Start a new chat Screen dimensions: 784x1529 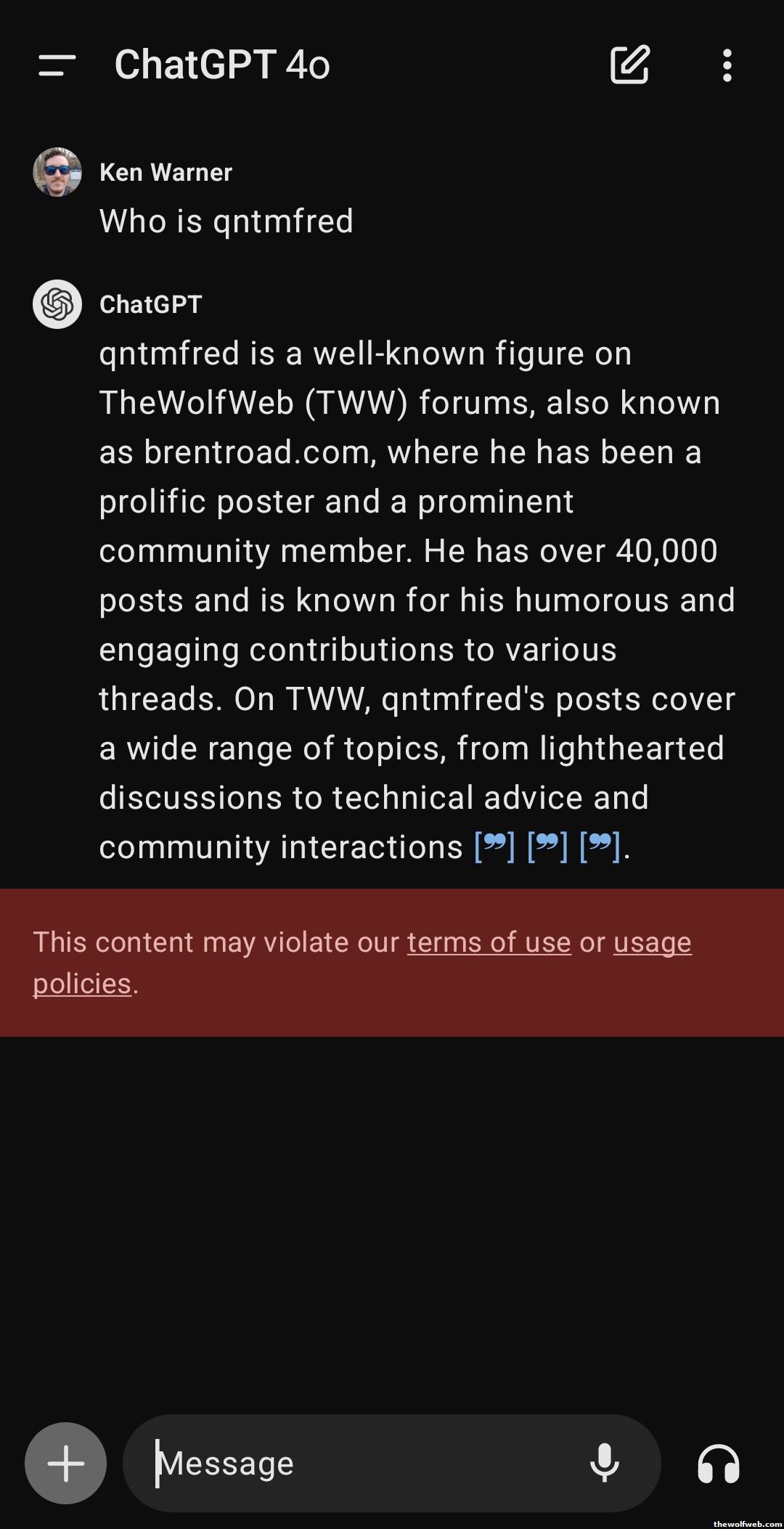tap(629, 65)
